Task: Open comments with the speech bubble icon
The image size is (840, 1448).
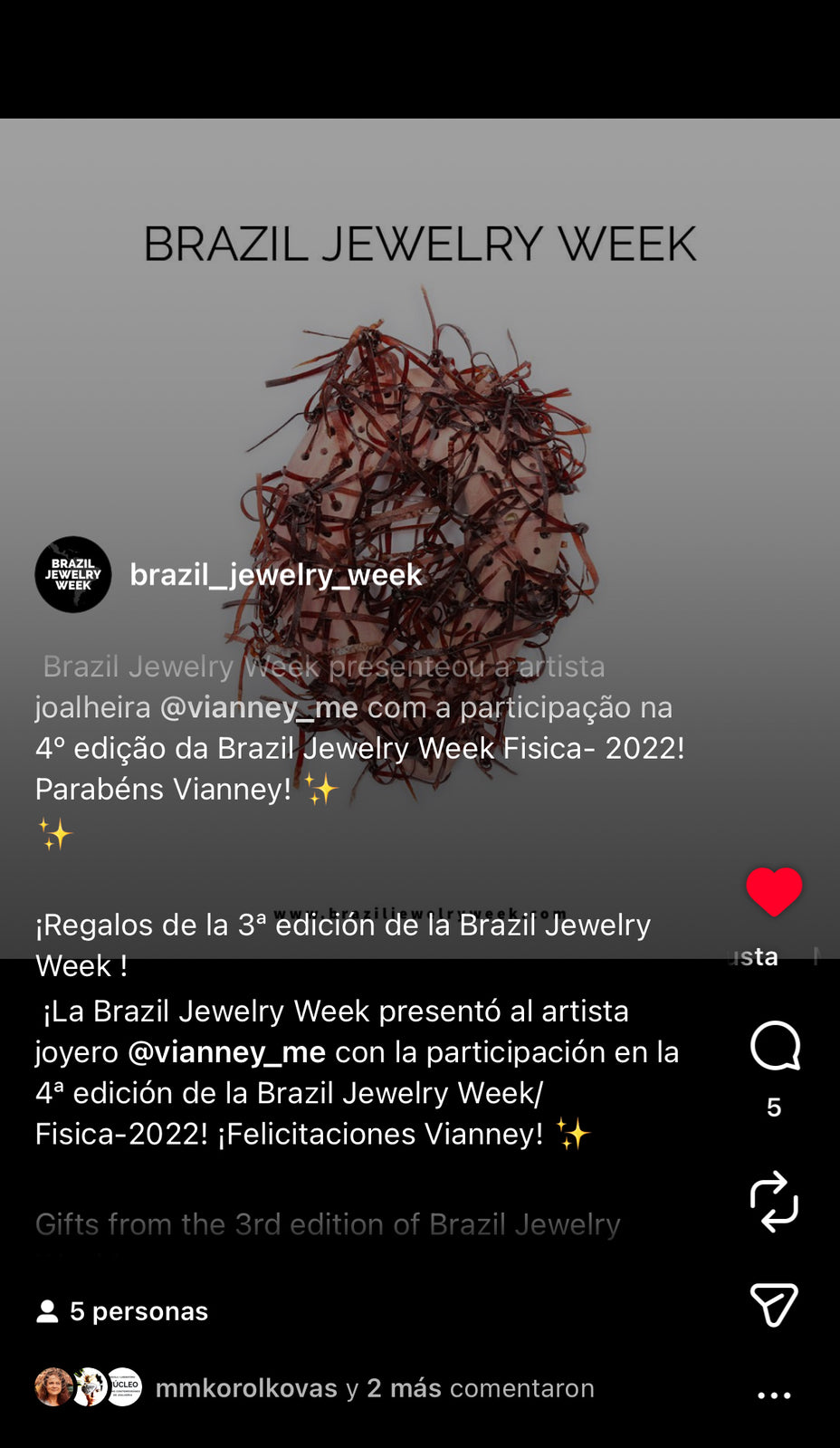Action: [775, 1047]
